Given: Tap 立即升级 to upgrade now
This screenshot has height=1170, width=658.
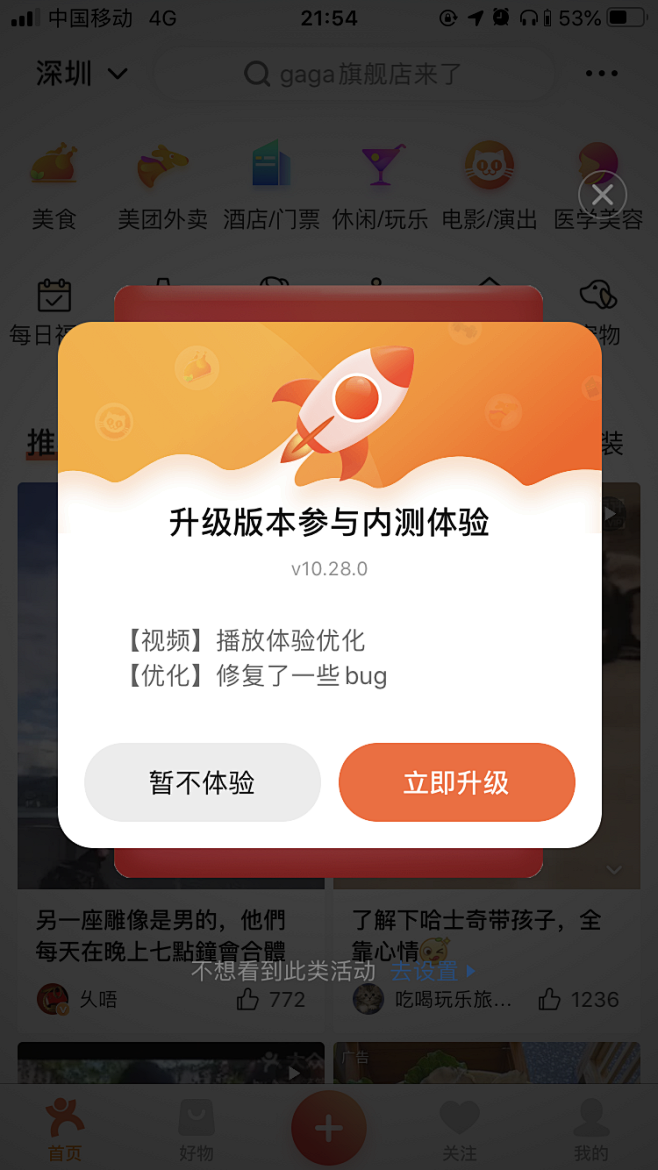Looking at the screenshot, I should (x=456, y=782).
